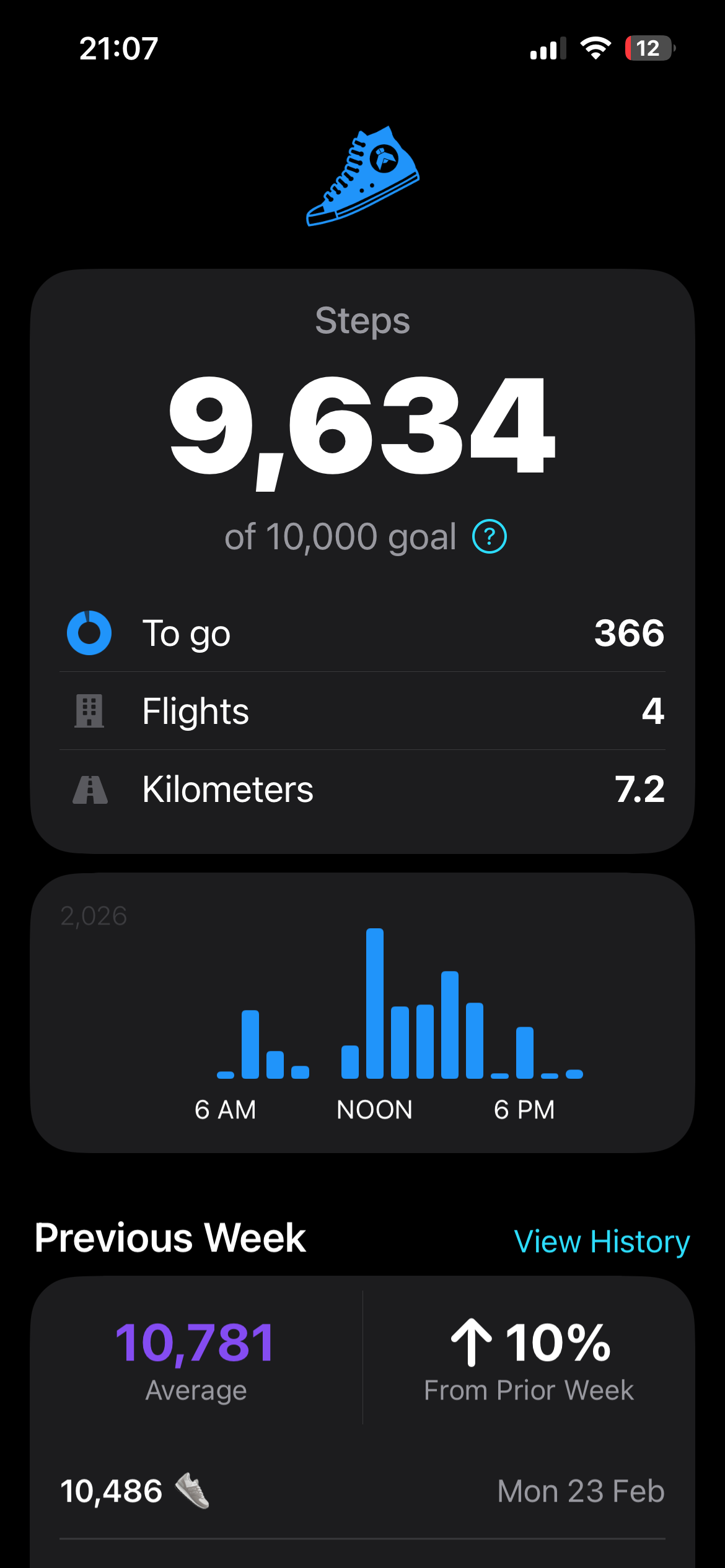Open View History link
Screen dimensions: 725x1568
(x=602, y=1242)
